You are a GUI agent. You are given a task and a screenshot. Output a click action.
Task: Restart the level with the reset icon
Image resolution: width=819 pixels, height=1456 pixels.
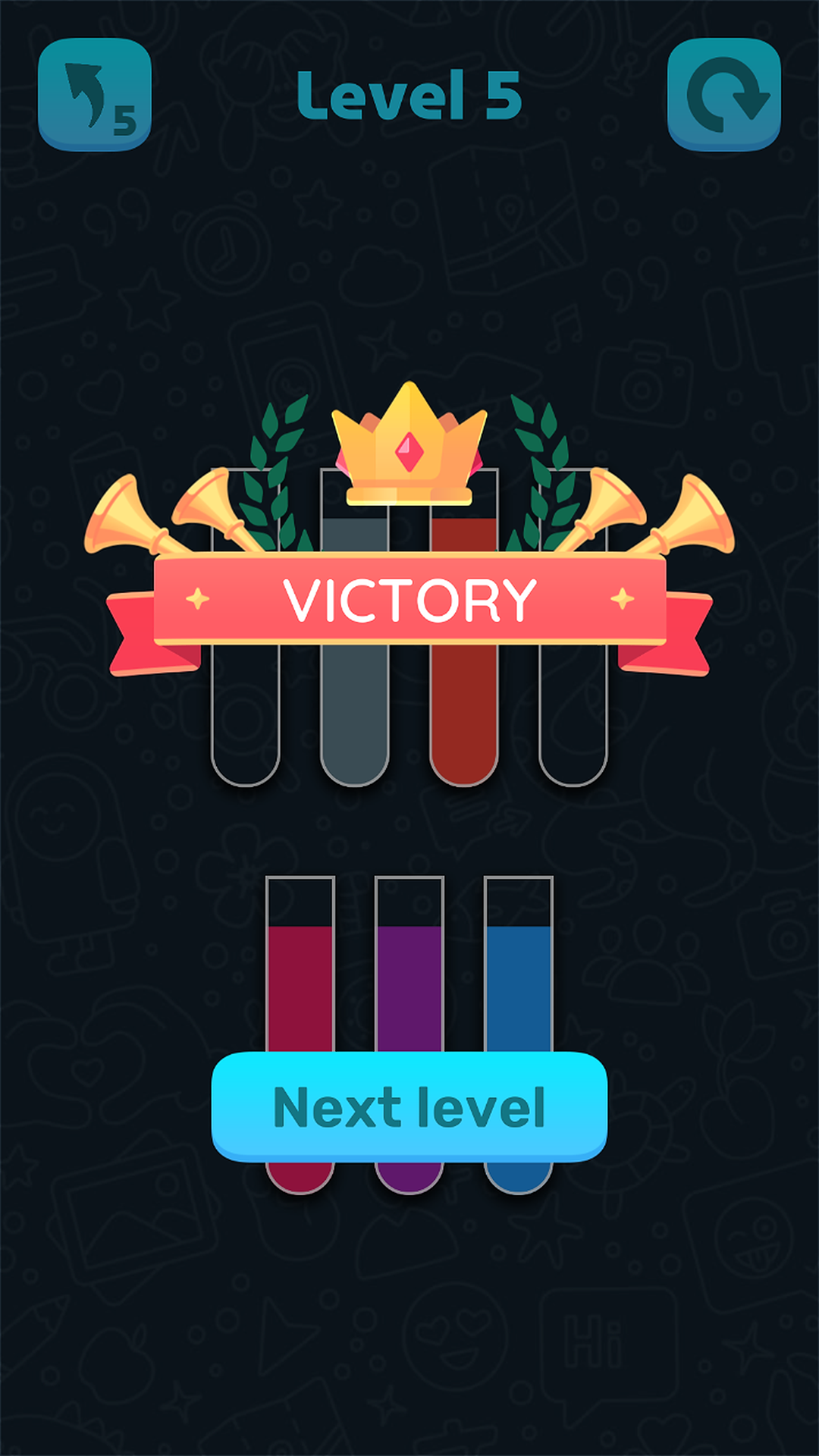coord(723,95)
